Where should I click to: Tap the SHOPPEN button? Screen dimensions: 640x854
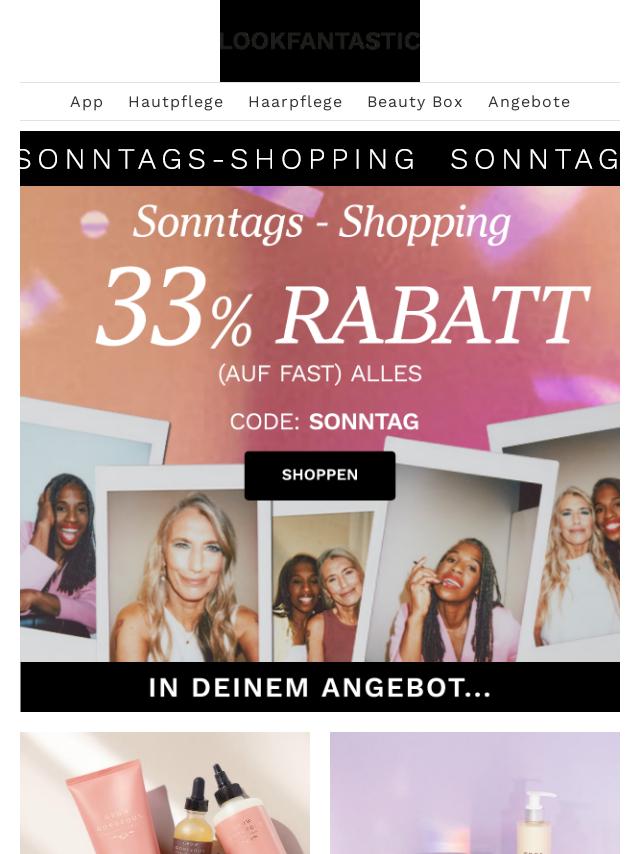click(320, 475)
